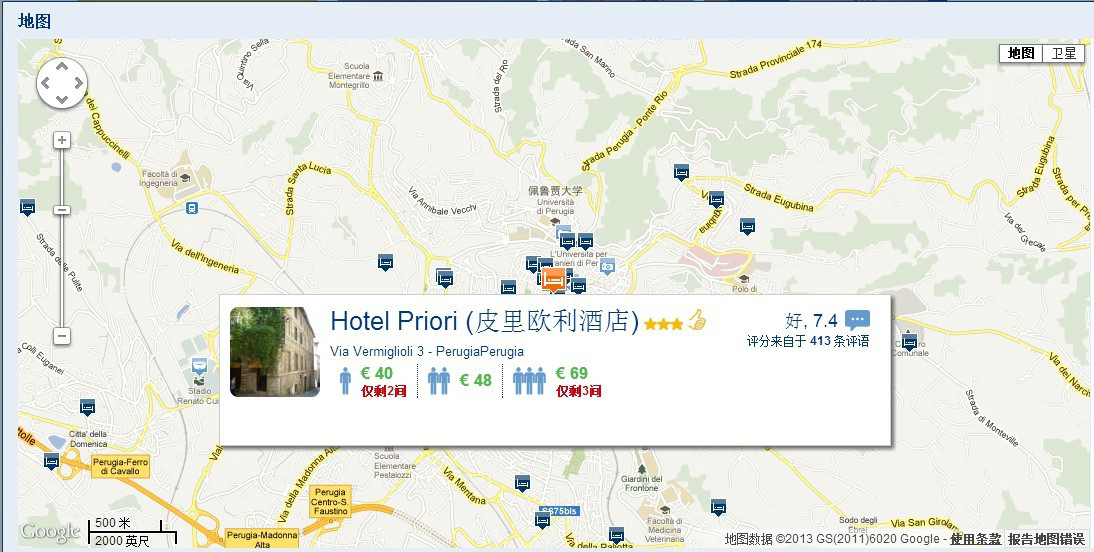Viewport: 1094px width, 552px height.
Task: Select the 地图 map view
Action: click(x=1021, y=53)
